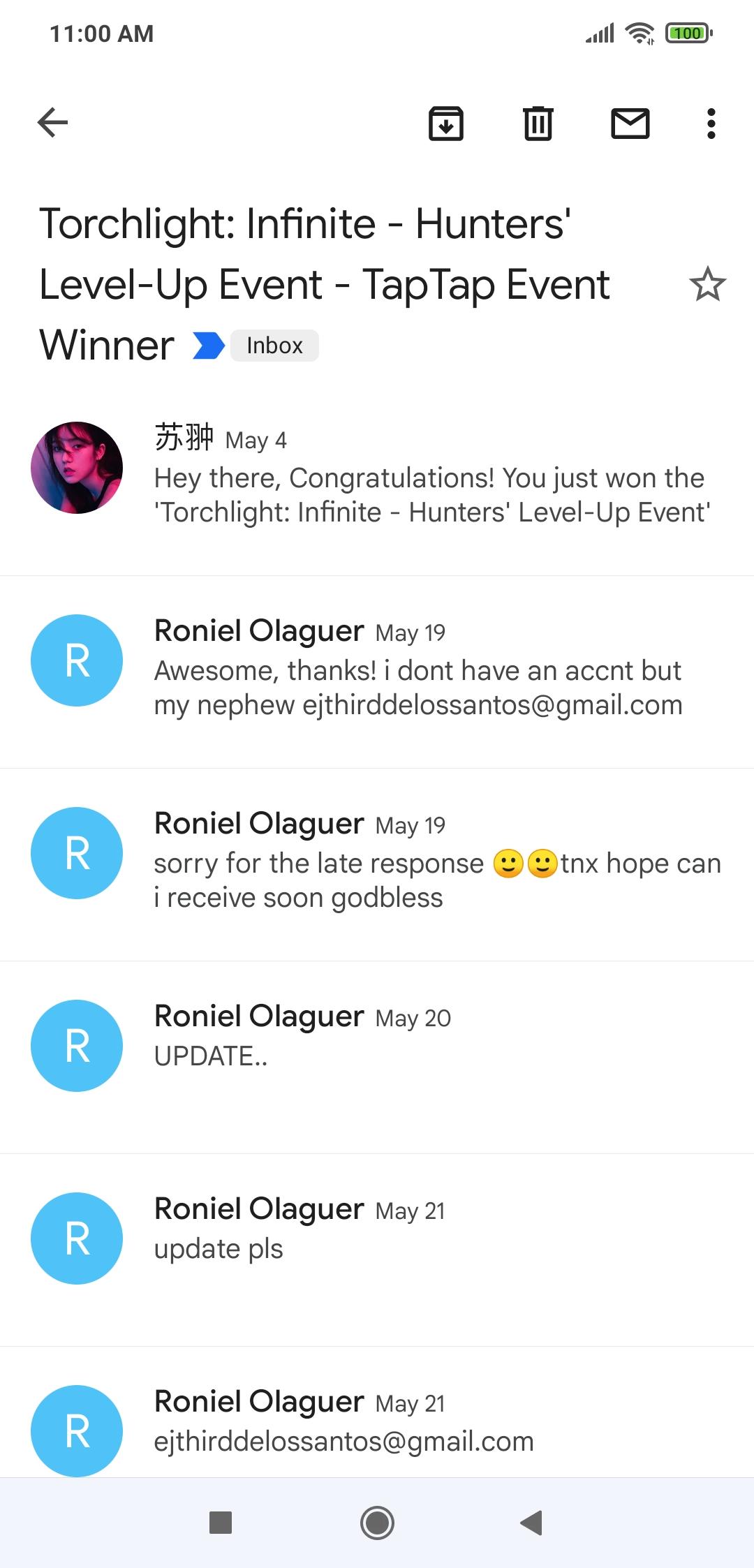Delete this conversation with the trash icon
Viewport: 754px width, 1568px height.
(538, 124)
